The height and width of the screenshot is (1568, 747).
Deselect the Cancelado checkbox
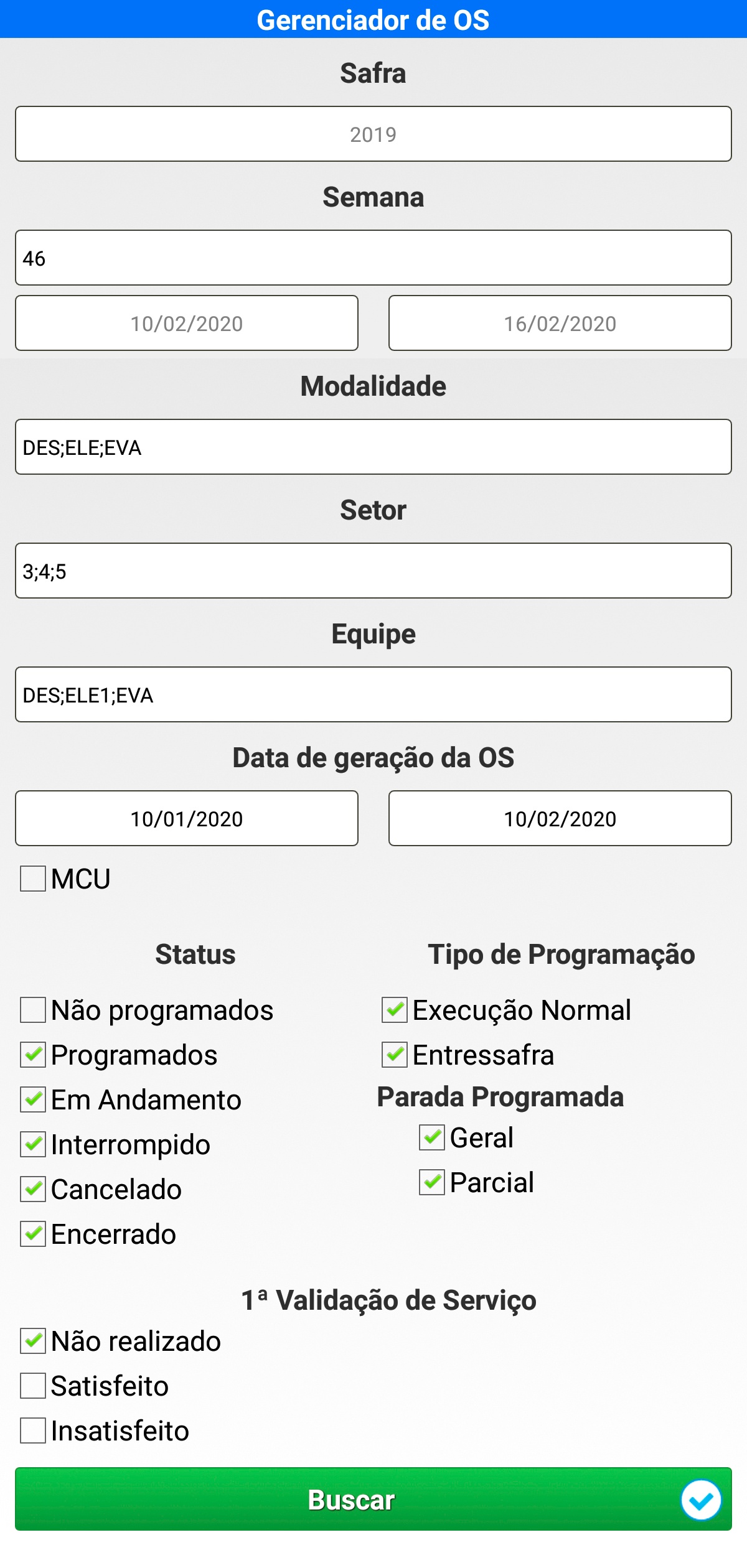33,1189
